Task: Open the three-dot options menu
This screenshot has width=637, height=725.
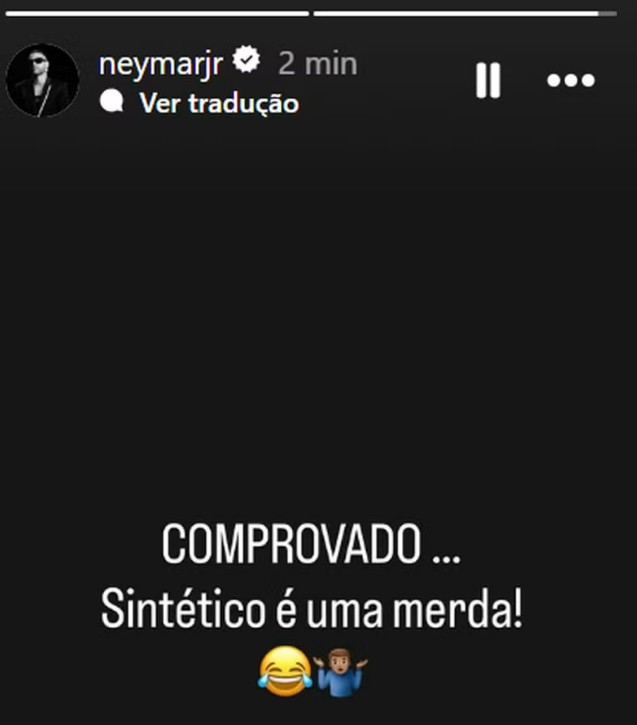Action: [571, 81]
